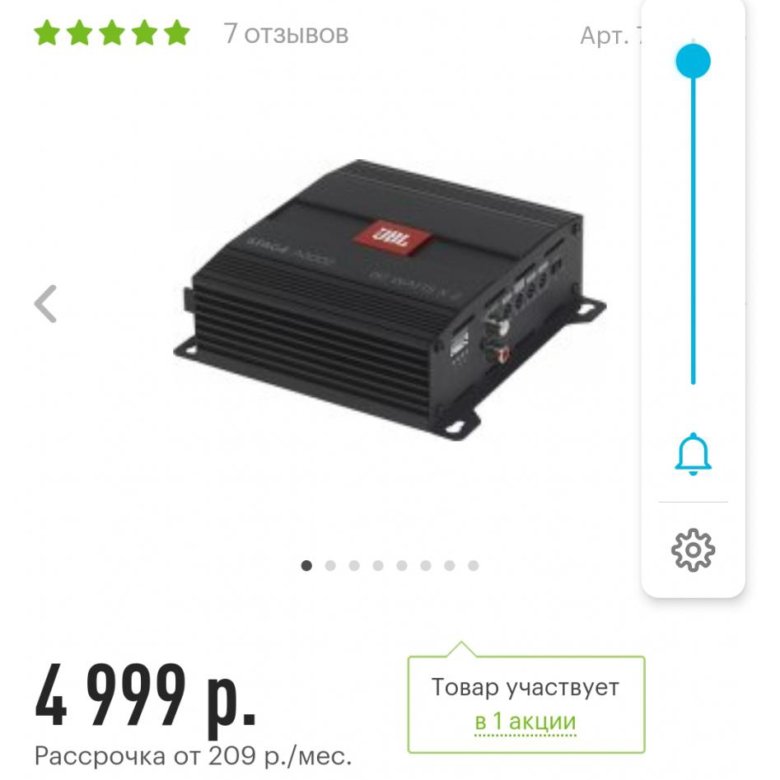This screenshot has height=780, width=780.
Task: Tap the bell ringer mode icon
Action: click(x=692, y=454)
